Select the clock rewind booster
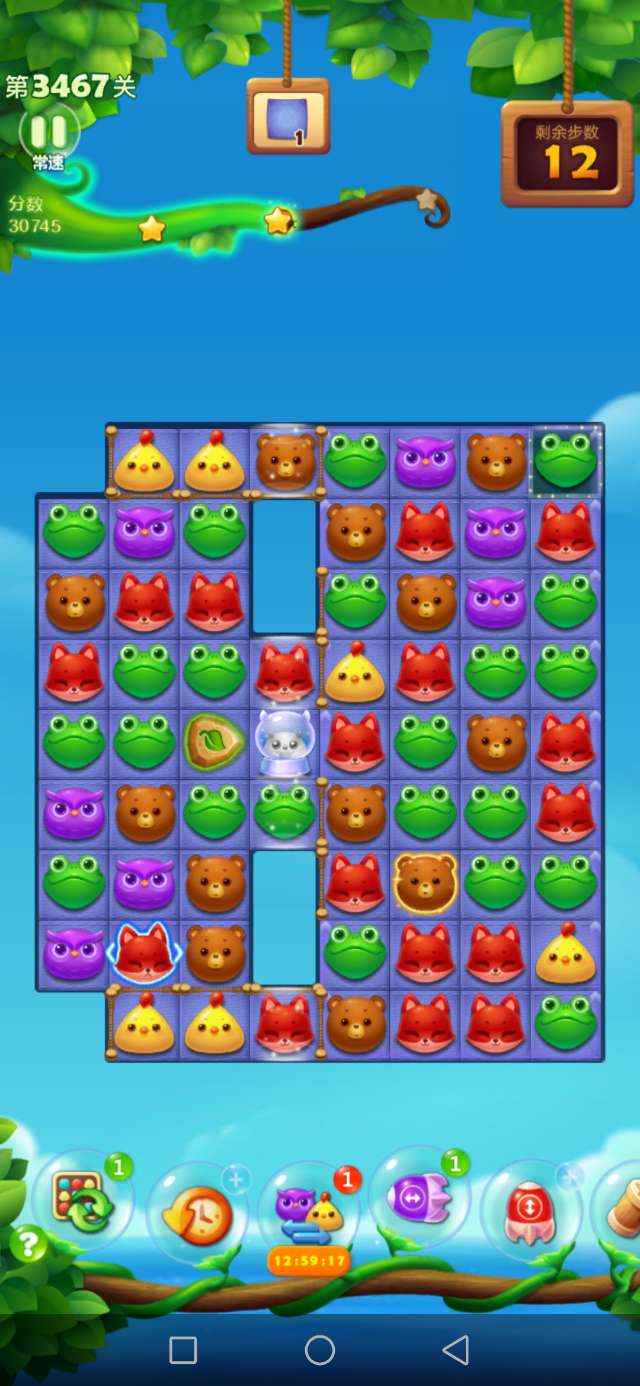The image size is (640, 1386). 198,1211
